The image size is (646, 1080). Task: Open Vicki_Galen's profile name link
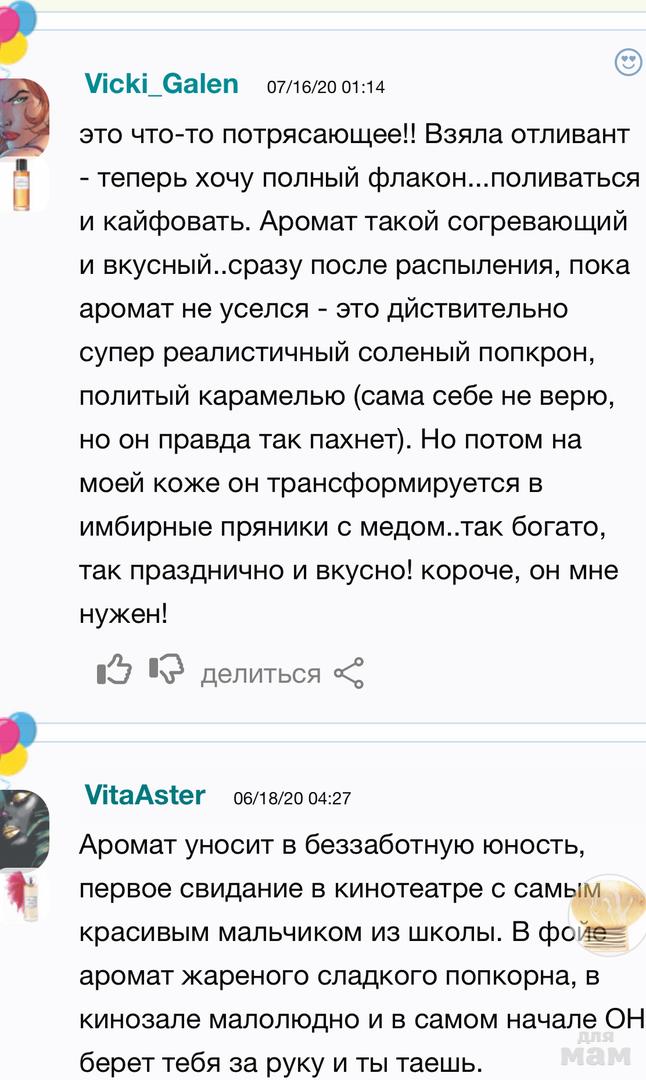[x=161, y=84]
